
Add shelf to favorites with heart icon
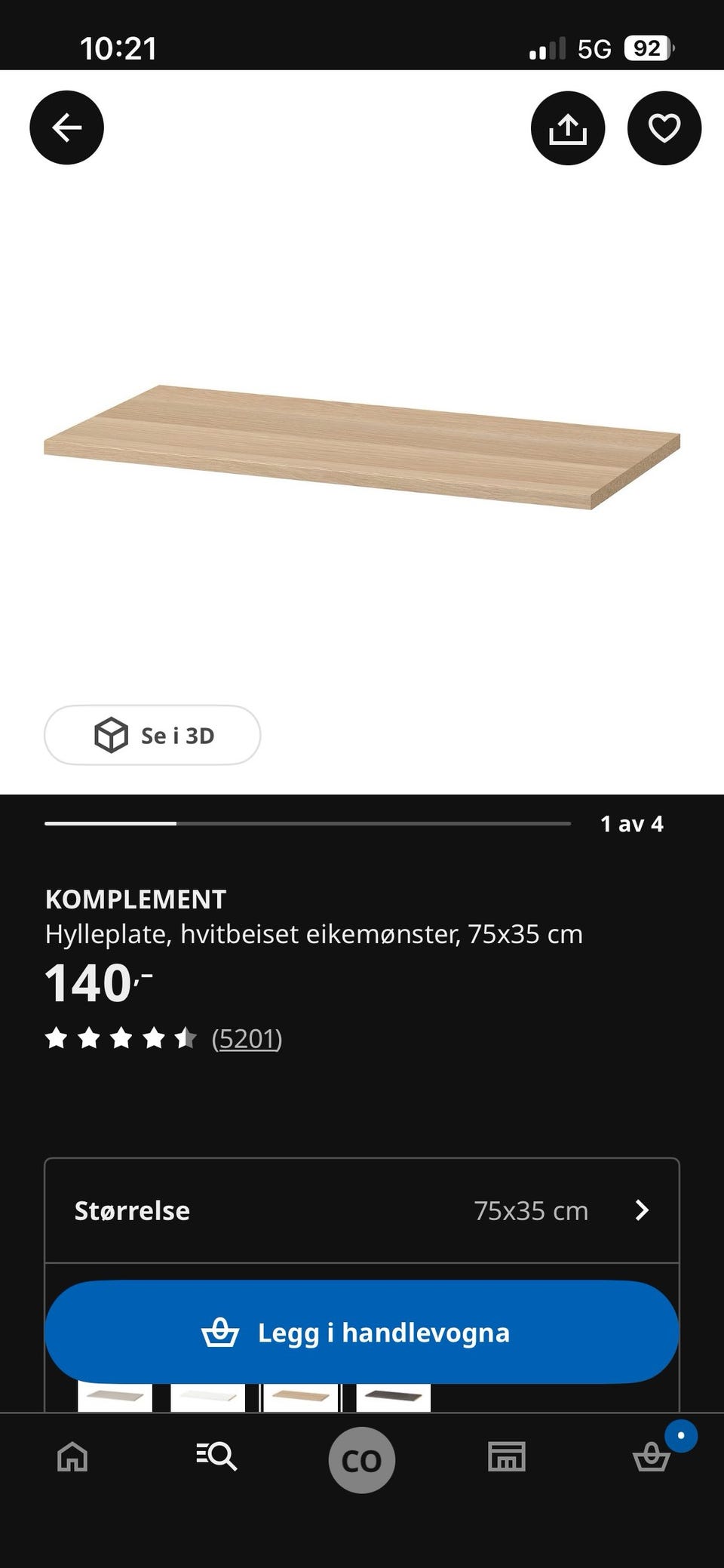tap(664, 128)
